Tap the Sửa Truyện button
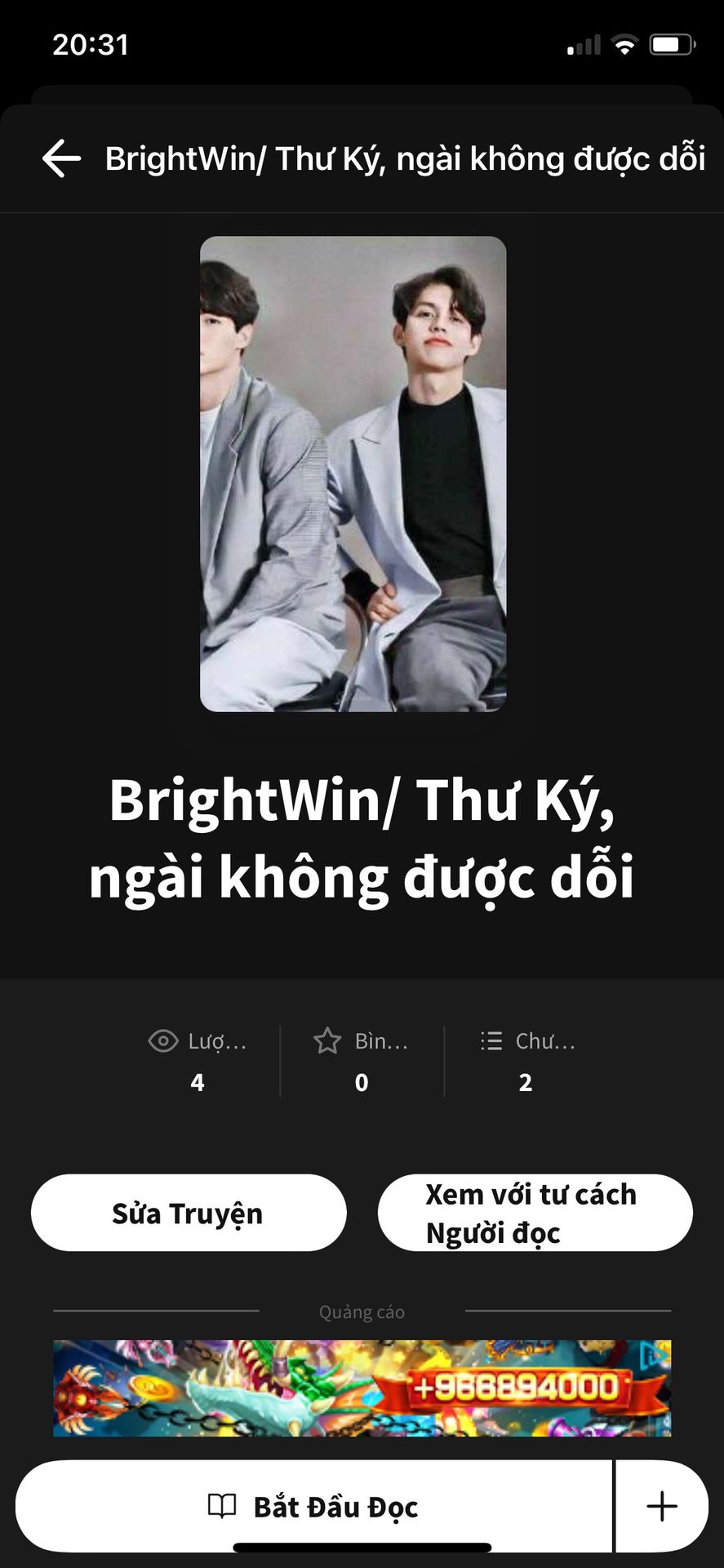724x1568 pixels. pyautogui.click(x=189, y=1213)
